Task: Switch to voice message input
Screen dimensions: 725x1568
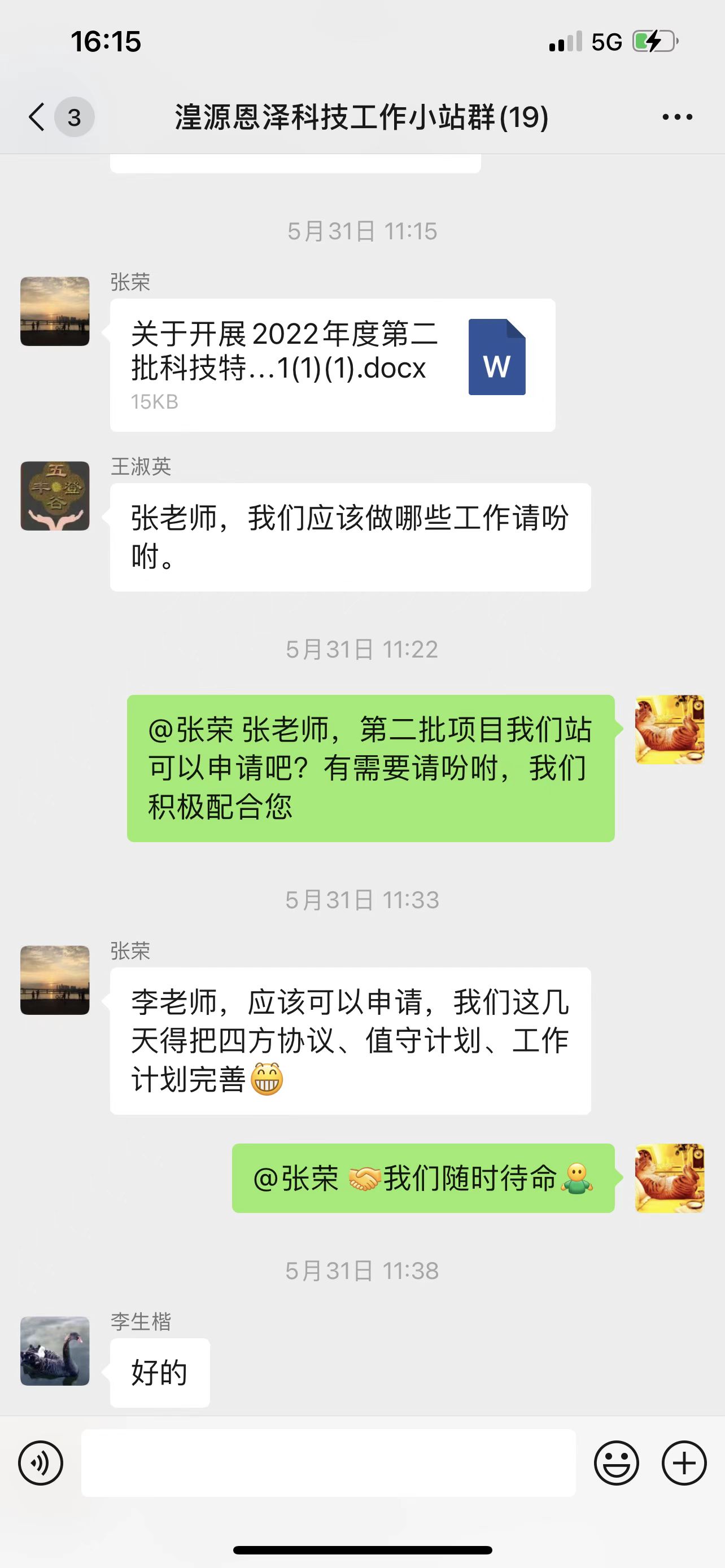Action: pos(41,1462)
